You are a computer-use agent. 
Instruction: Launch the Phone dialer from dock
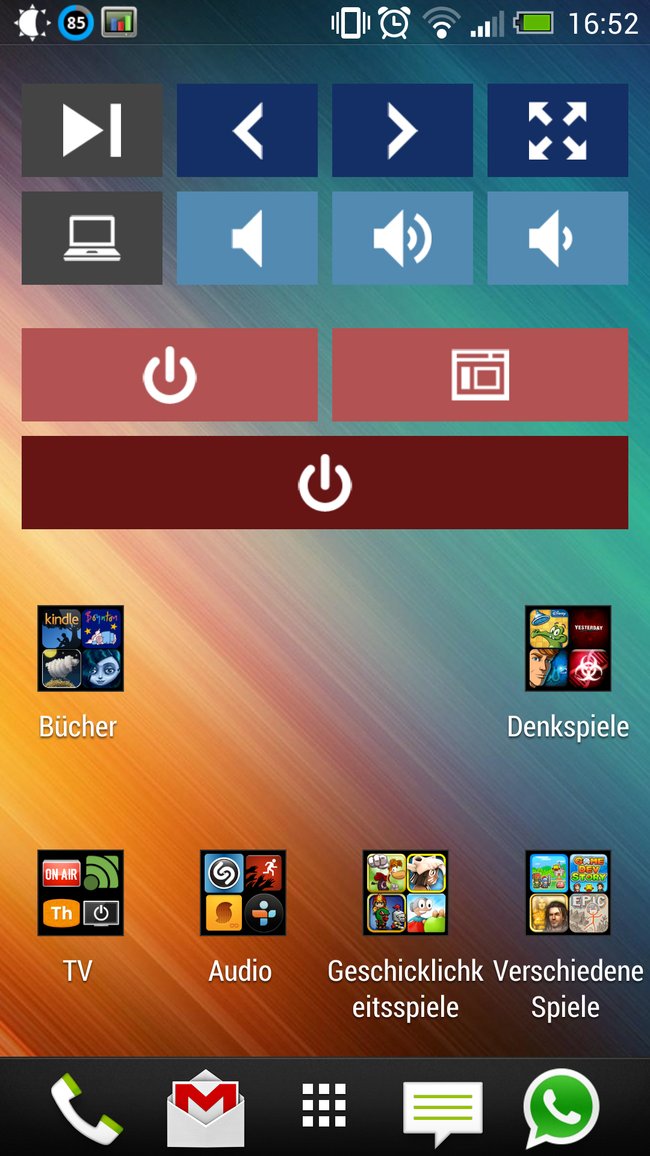[x=85, y=1107]
